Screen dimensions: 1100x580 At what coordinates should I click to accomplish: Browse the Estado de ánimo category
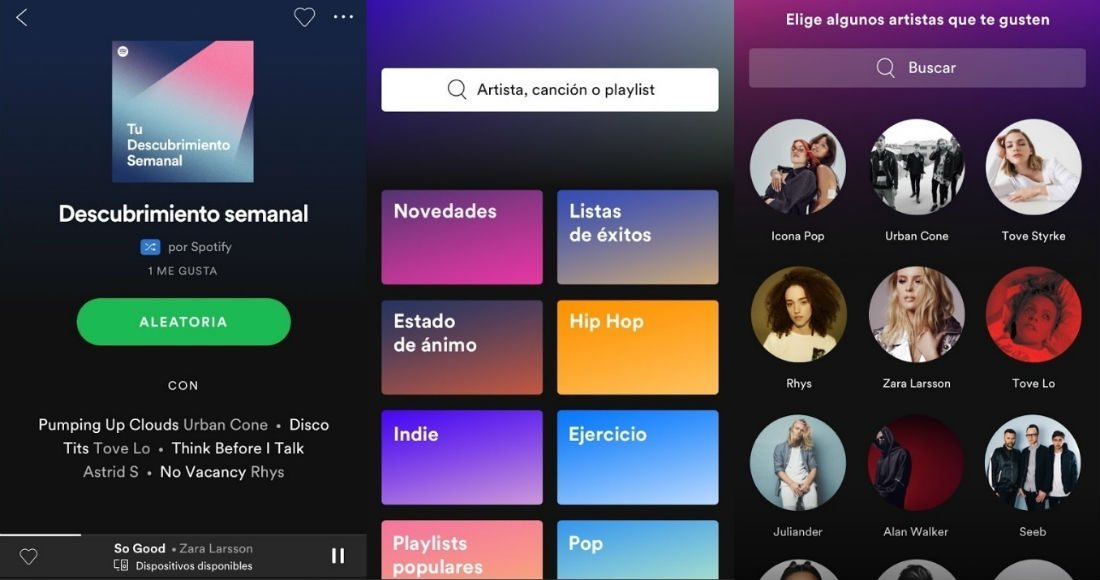pos(462,347)
